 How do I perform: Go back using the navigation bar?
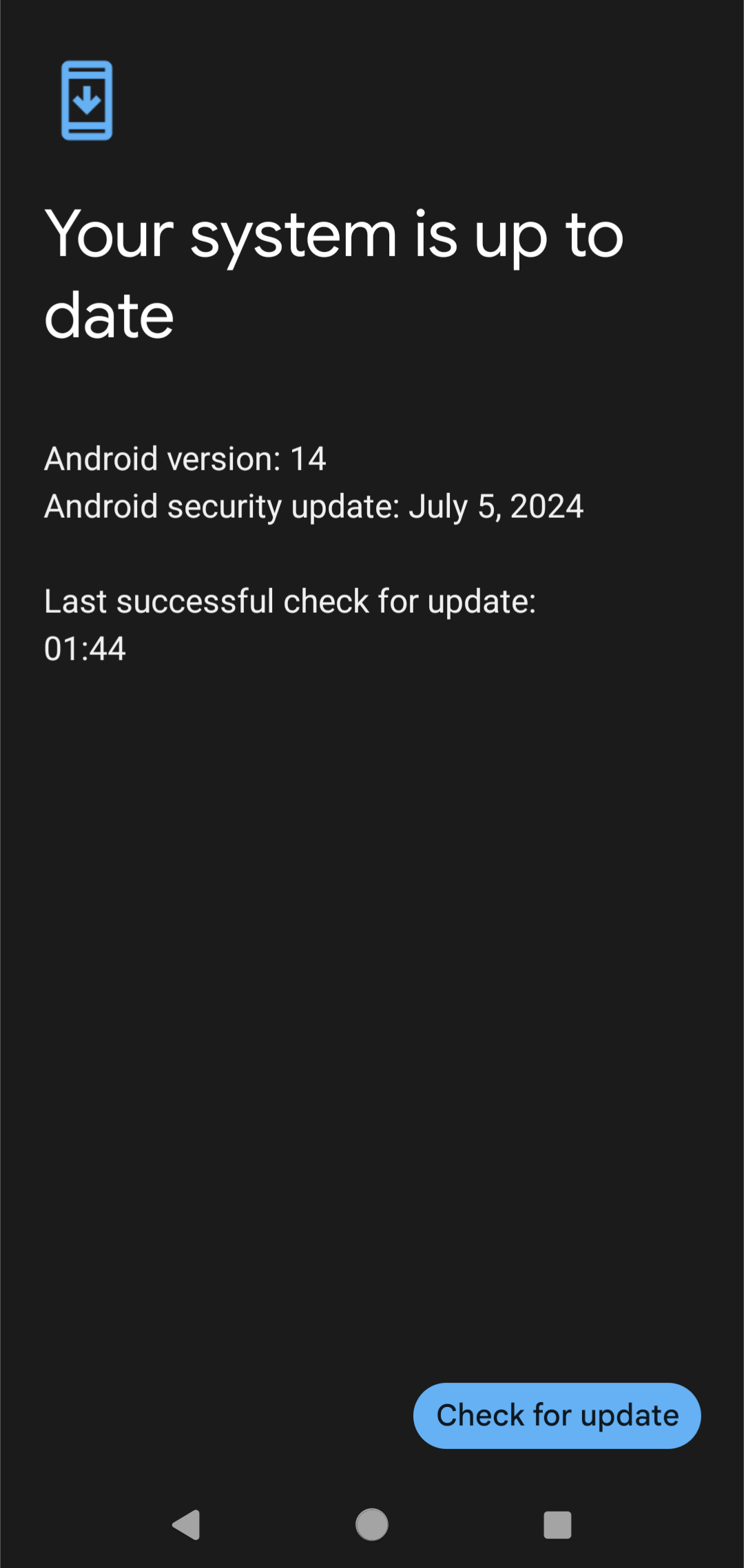(186, 1524)
